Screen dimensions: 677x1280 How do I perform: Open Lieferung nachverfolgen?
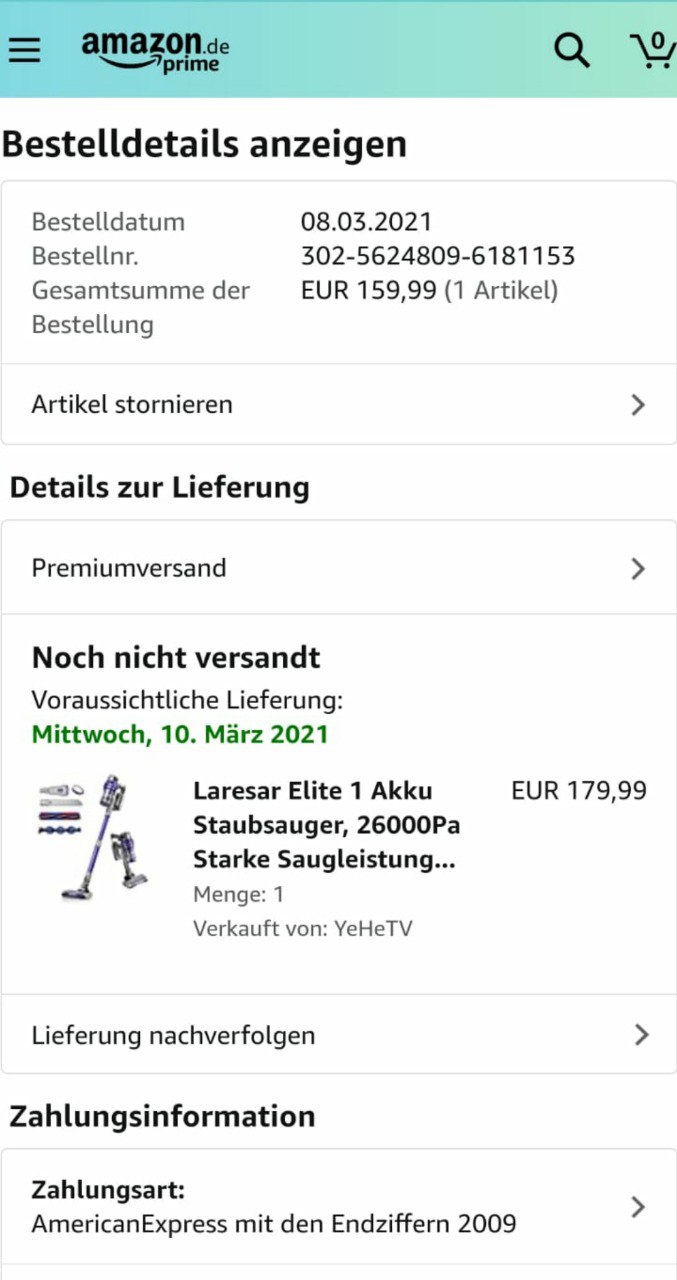coord(339,1034)
